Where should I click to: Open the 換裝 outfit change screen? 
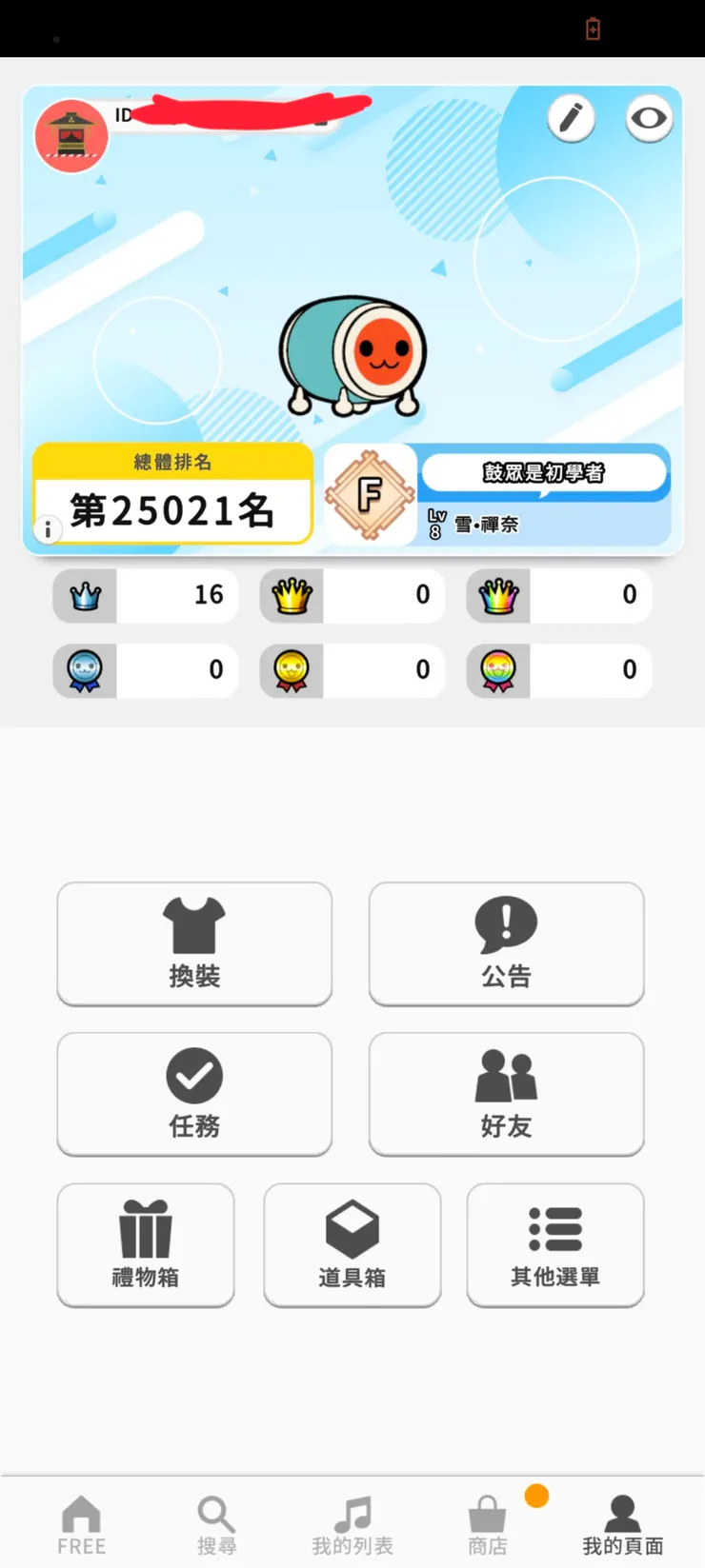tap(193, 943)
